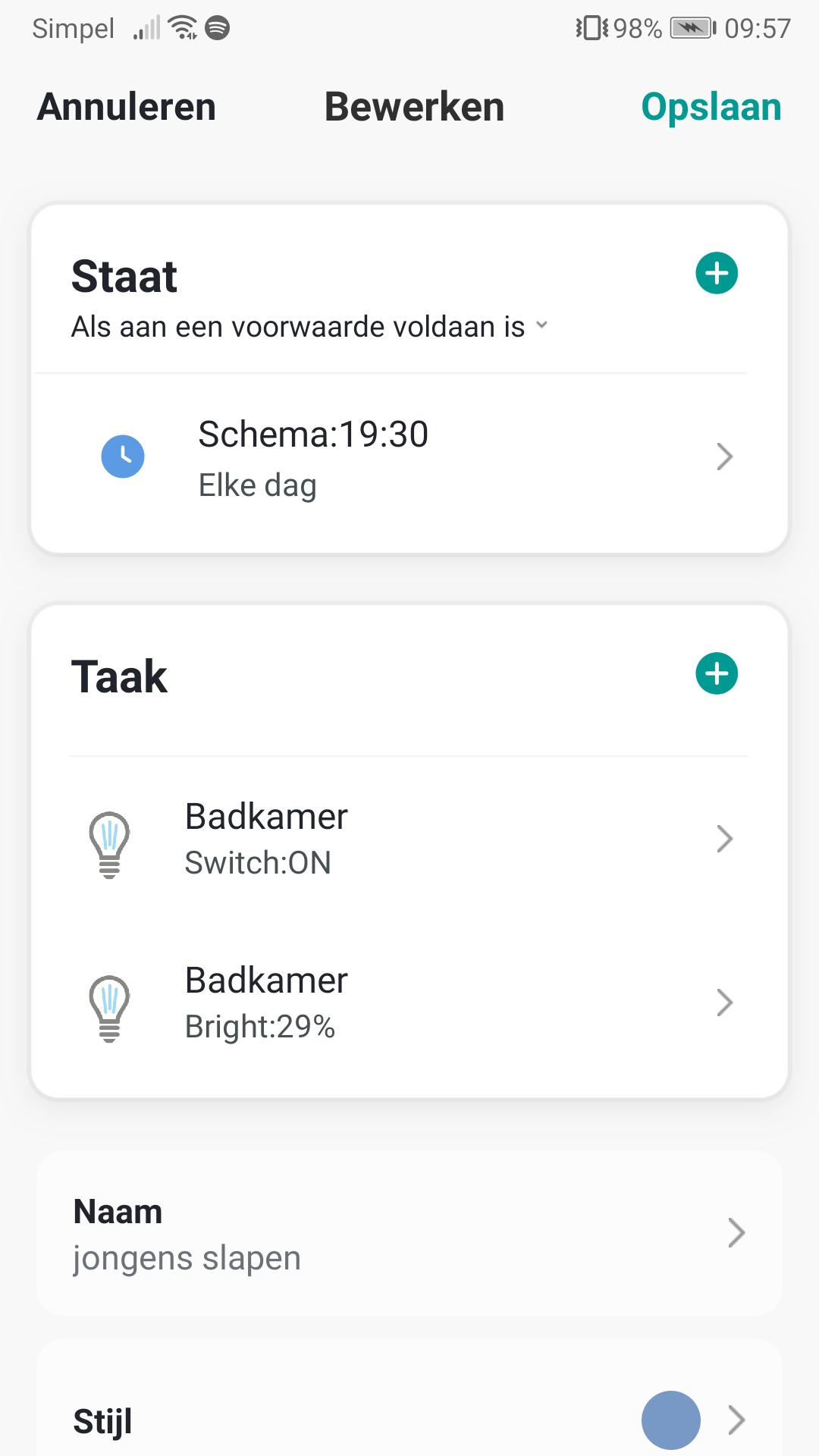The image size is (819, 1456).
Task: Add a new task under Taak
Action: click(717, 673)
